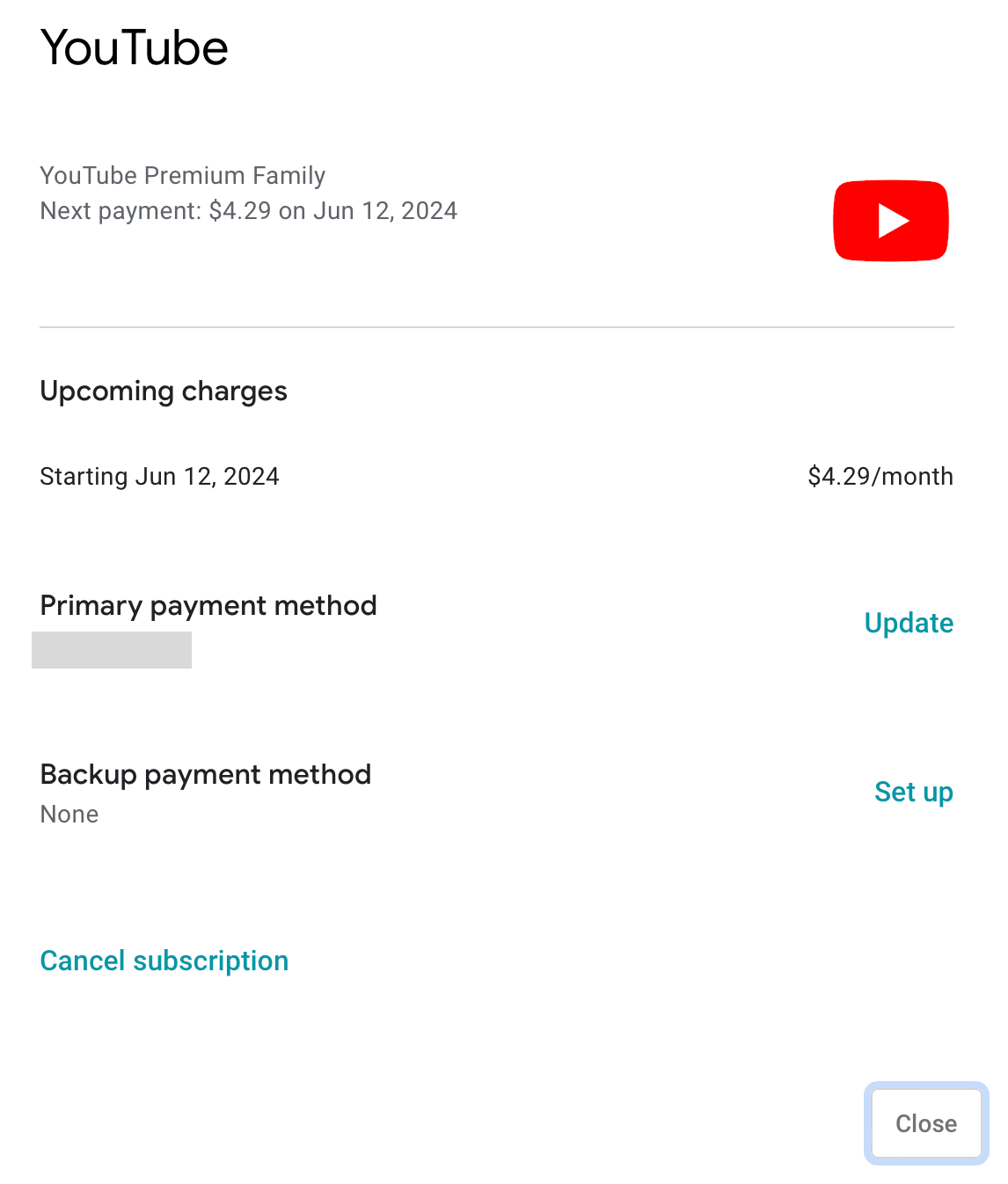Click Set up next to Backup payment method

point(913,792)
